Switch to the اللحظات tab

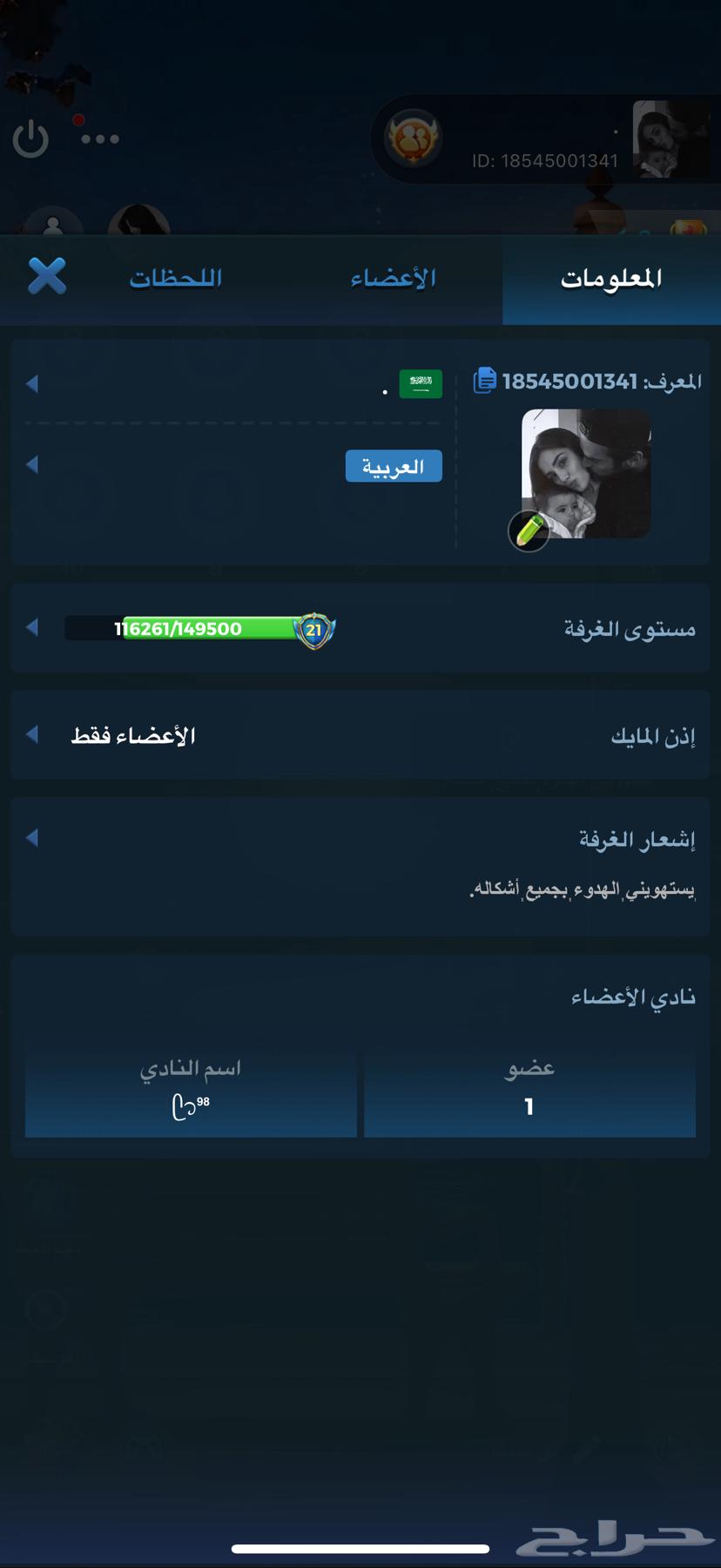click(176, 279)
